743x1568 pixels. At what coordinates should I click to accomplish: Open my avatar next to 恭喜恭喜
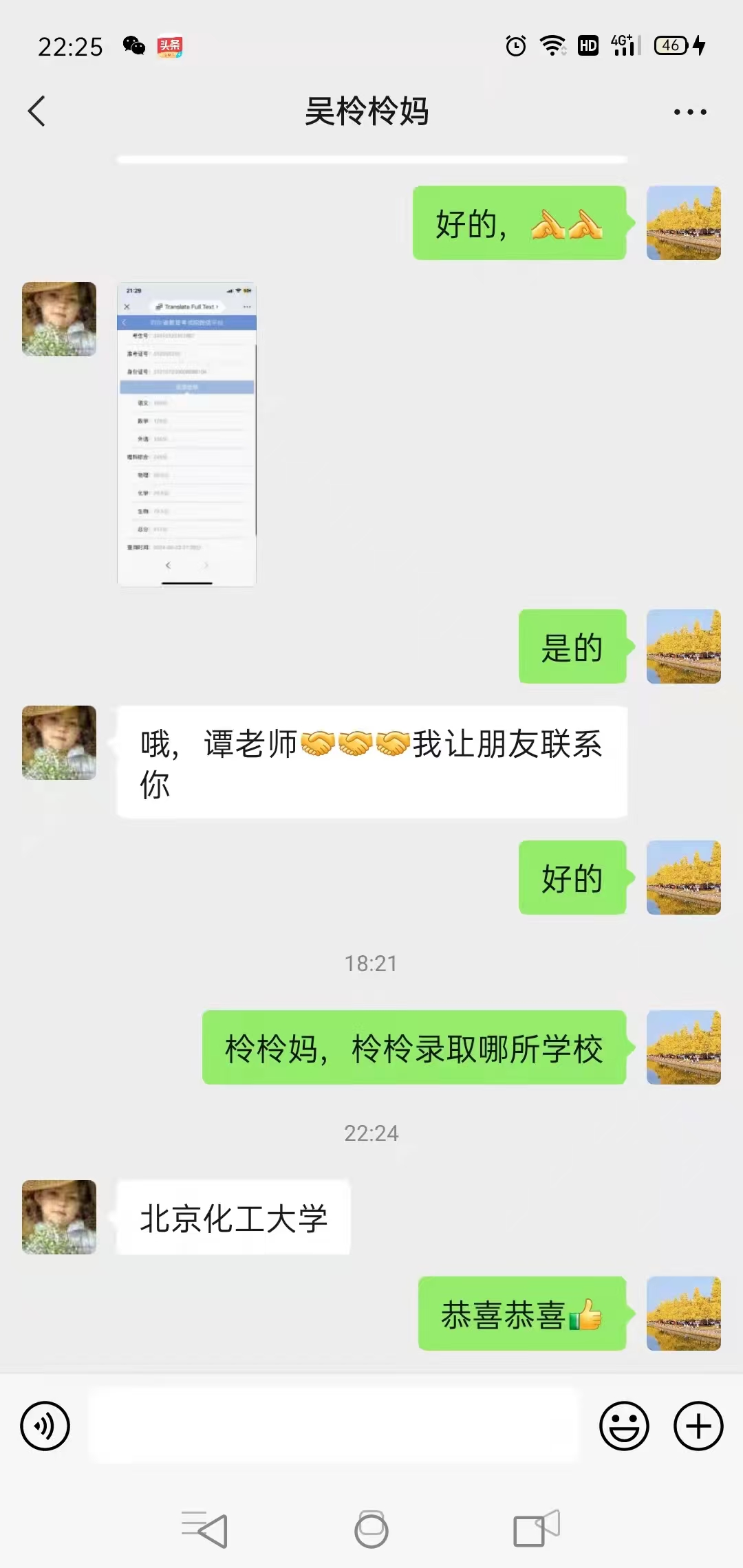click(683, 1313)
